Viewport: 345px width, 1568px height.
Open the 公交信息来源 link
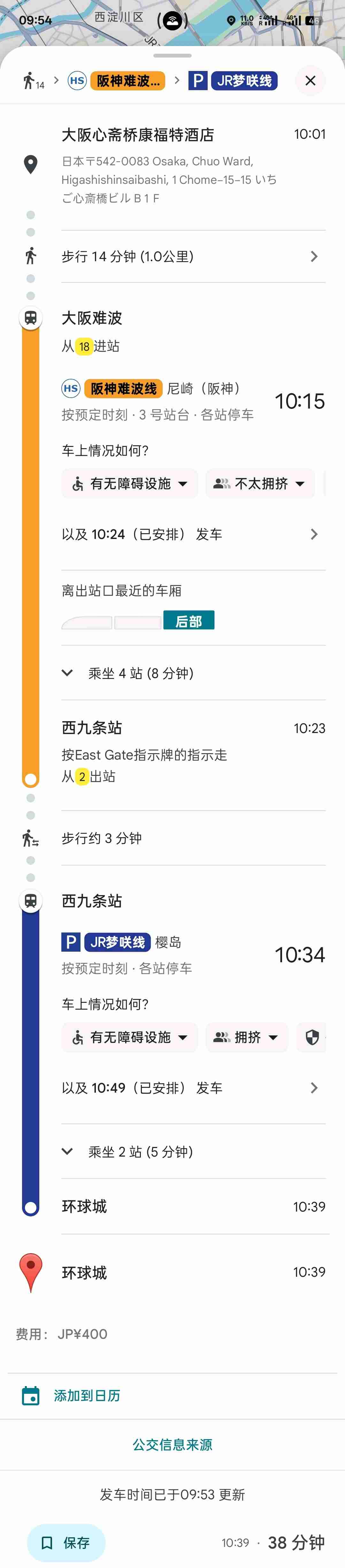coord(172,1444)
